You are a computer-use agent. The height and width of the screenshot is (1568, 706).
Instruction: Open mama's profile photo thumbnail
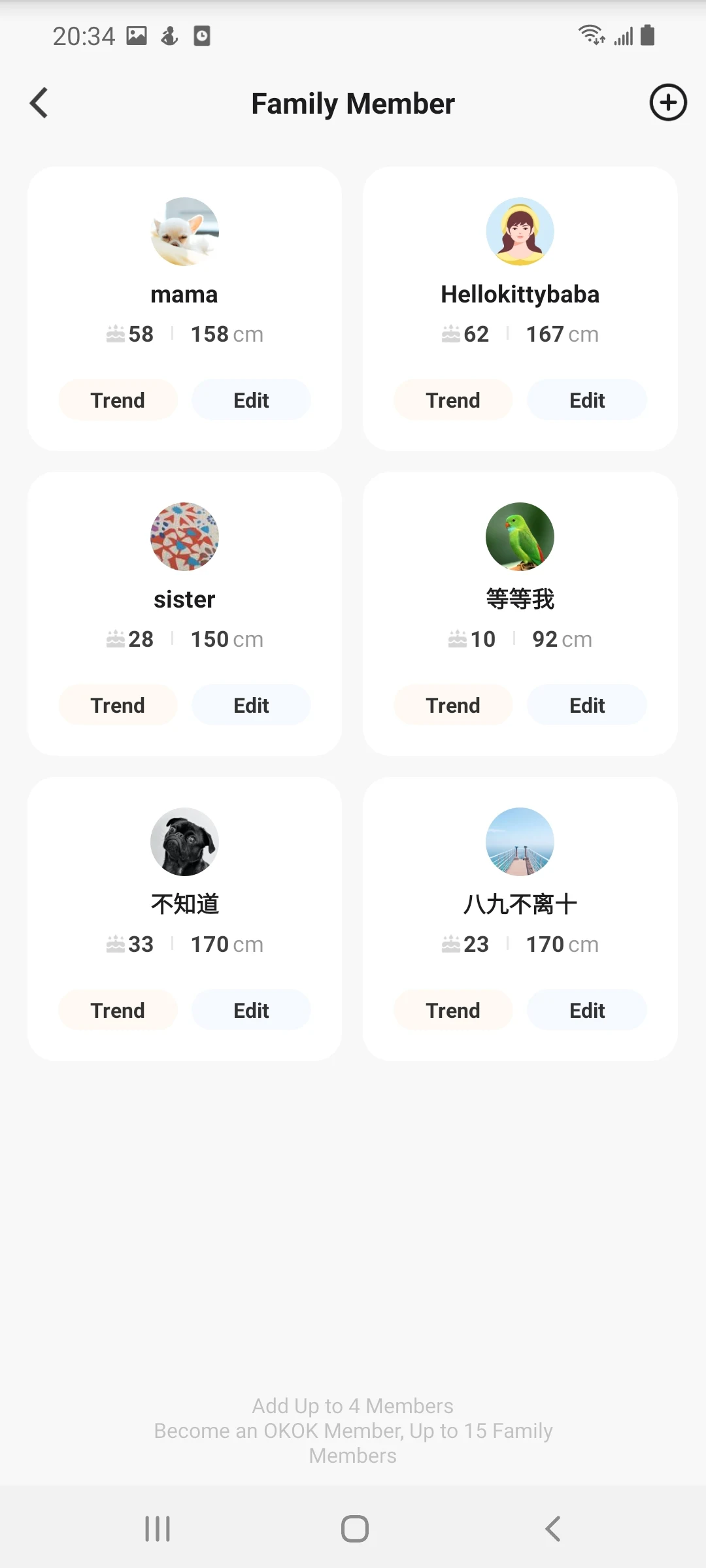click(184, 232)
